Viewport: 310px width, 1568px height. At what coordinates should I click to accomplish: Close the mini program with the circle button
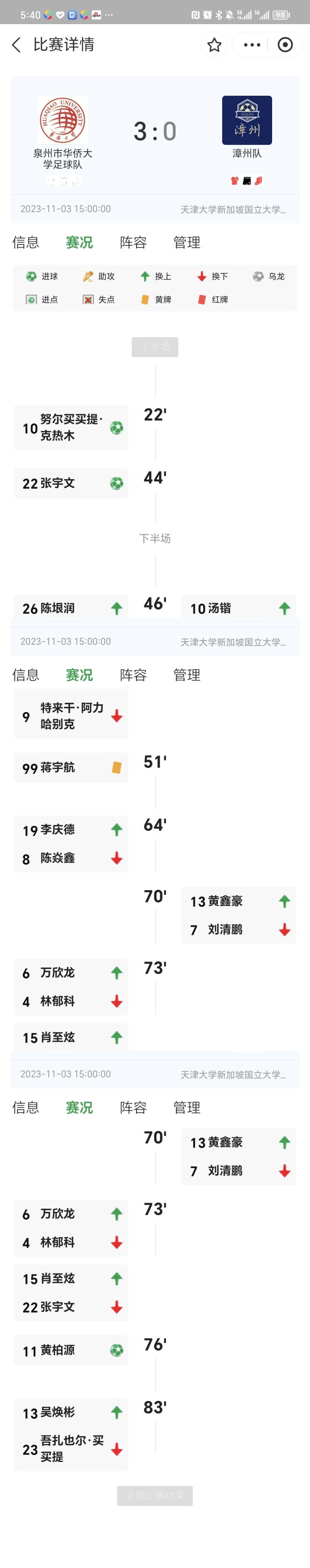pyautogui.click(x=285, y=45)
